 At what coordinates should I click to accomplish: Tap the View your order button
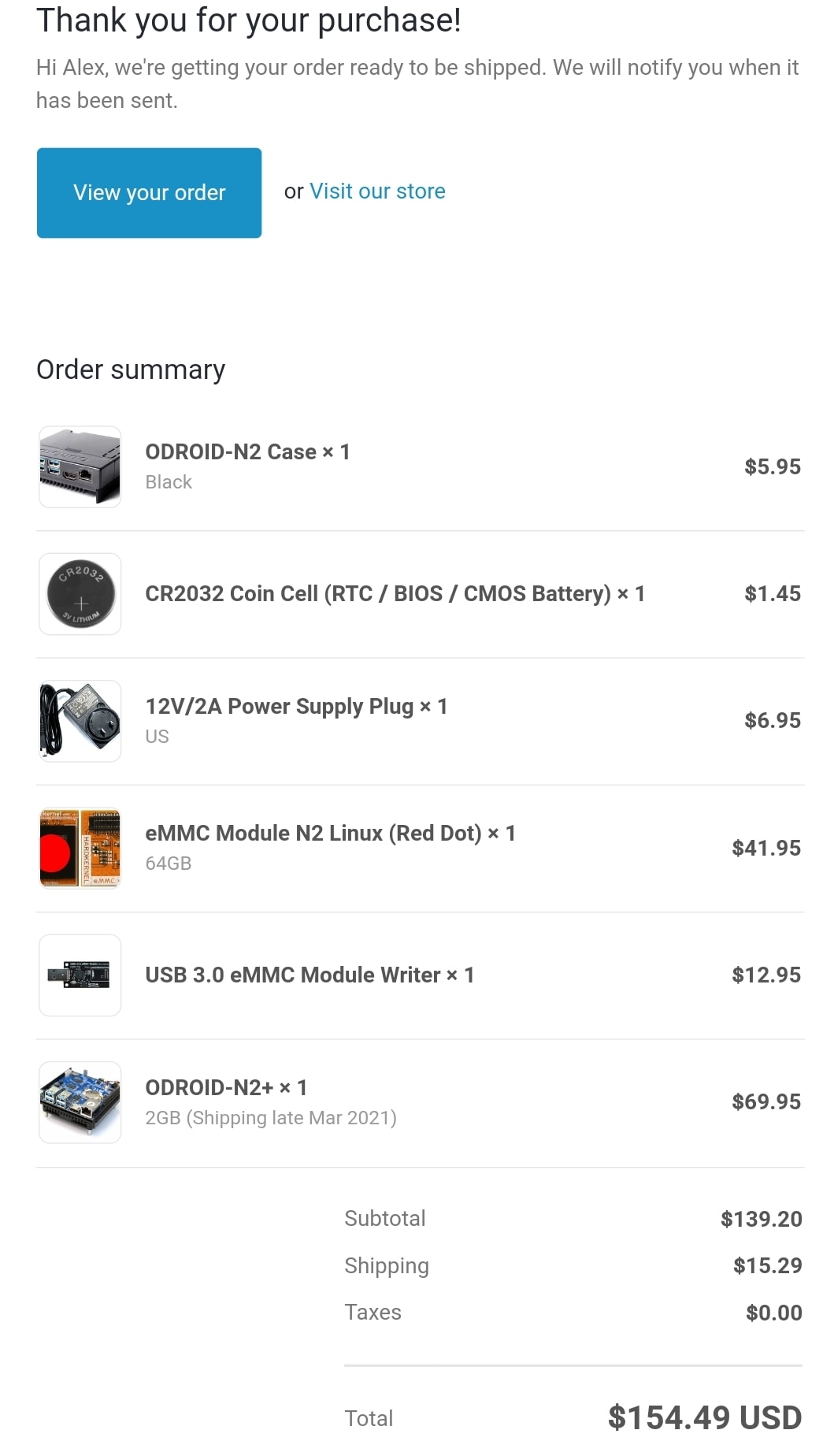(149, 193)
